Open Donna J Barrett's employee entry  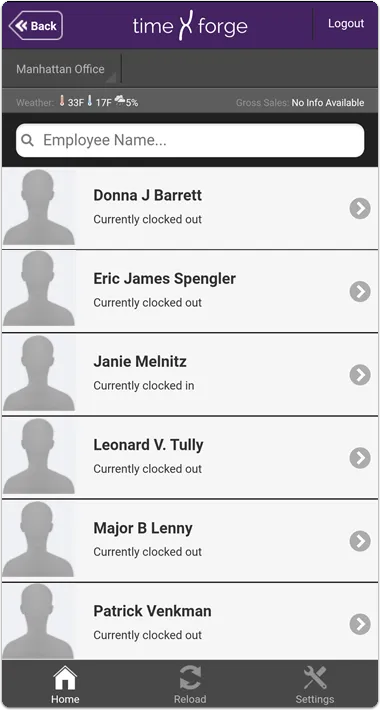click(x=190, y=208)
